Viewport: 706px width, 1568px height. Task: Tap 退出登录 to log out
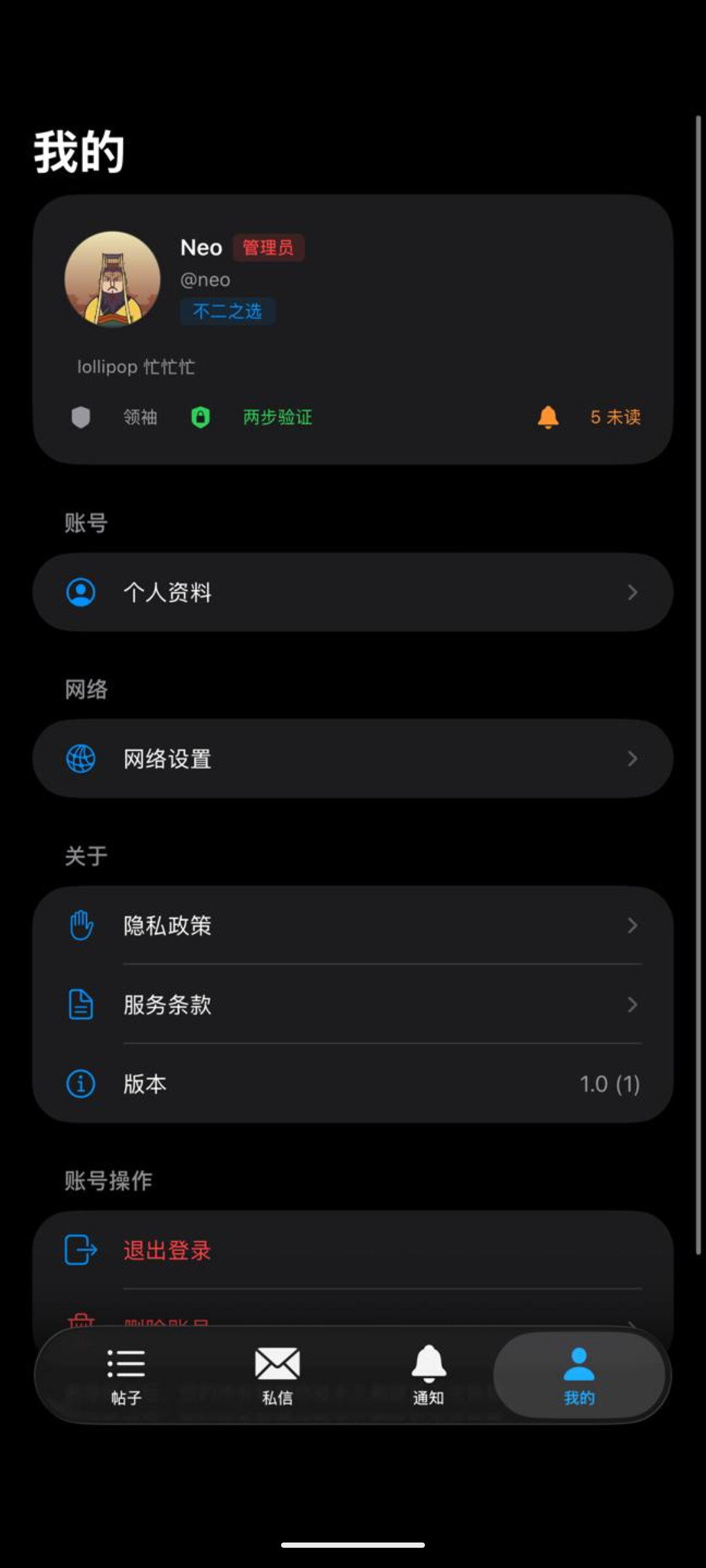tap(353, 1250)
